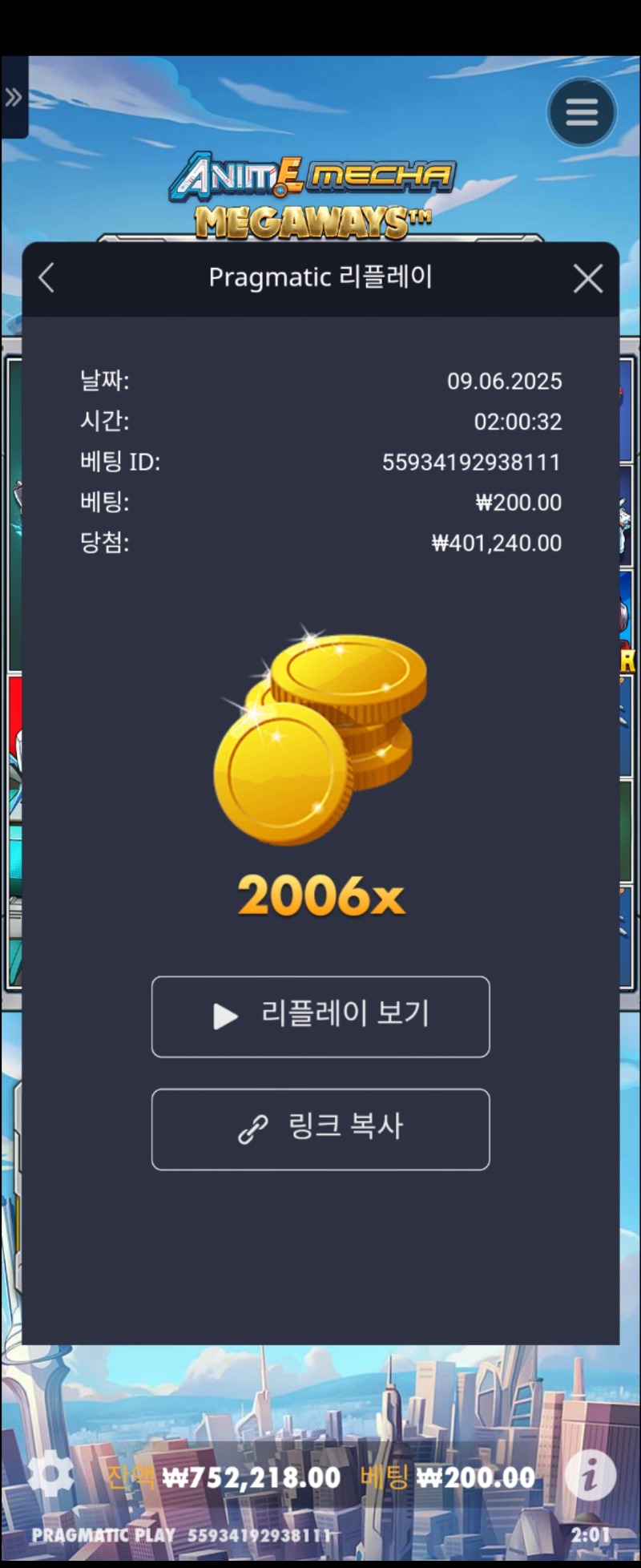Close the Pragmatic replay dialog

point(588,279)
